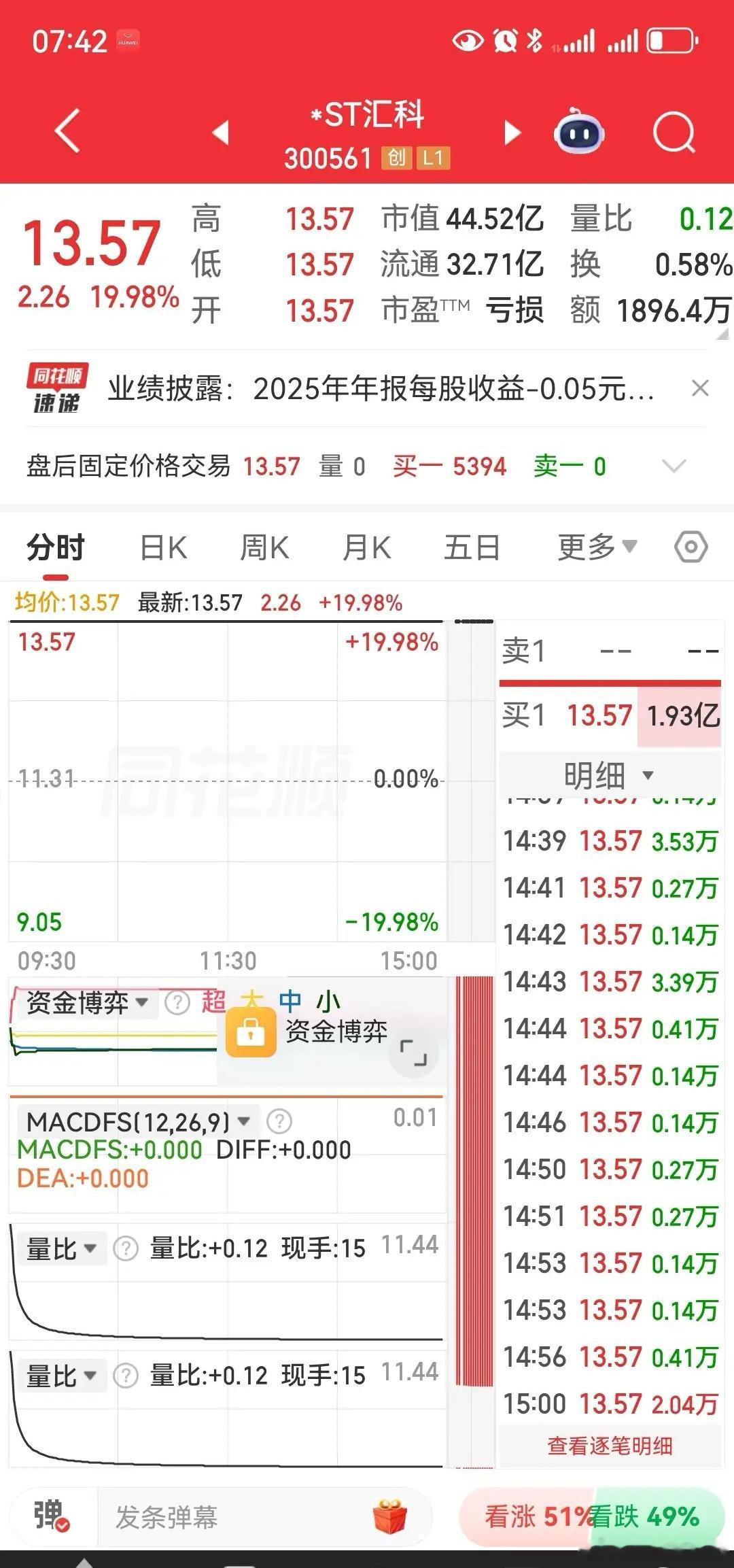Expand 盘后固定价格交易 row chevron
Screen dimensions: 734x1568
point(673,467)
